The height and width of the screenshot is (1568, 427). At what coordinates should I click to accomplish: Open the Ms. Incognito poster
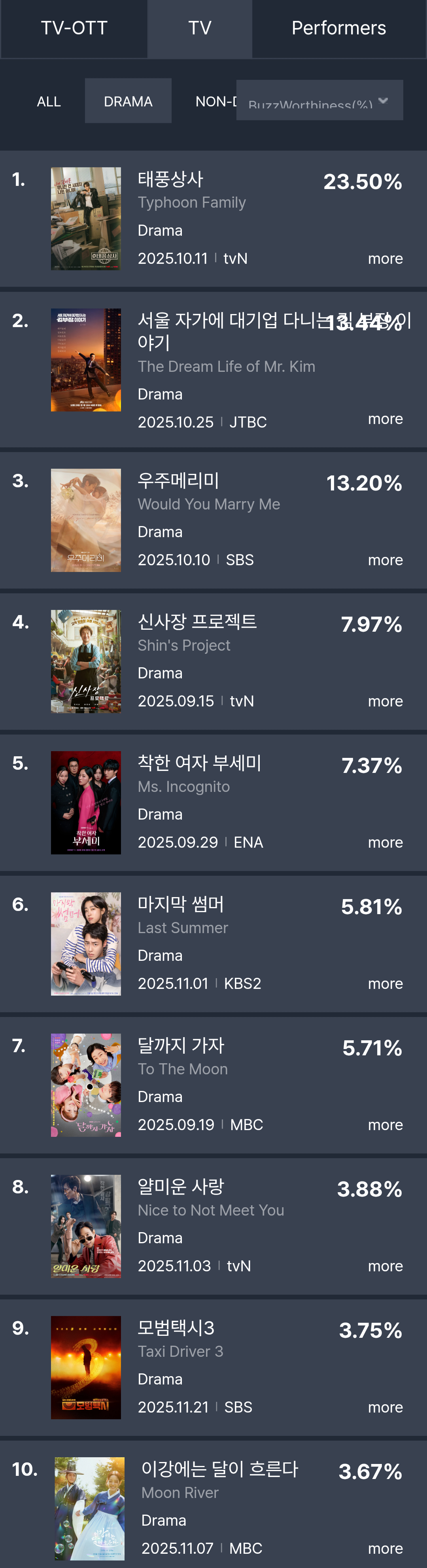(86, 802)
